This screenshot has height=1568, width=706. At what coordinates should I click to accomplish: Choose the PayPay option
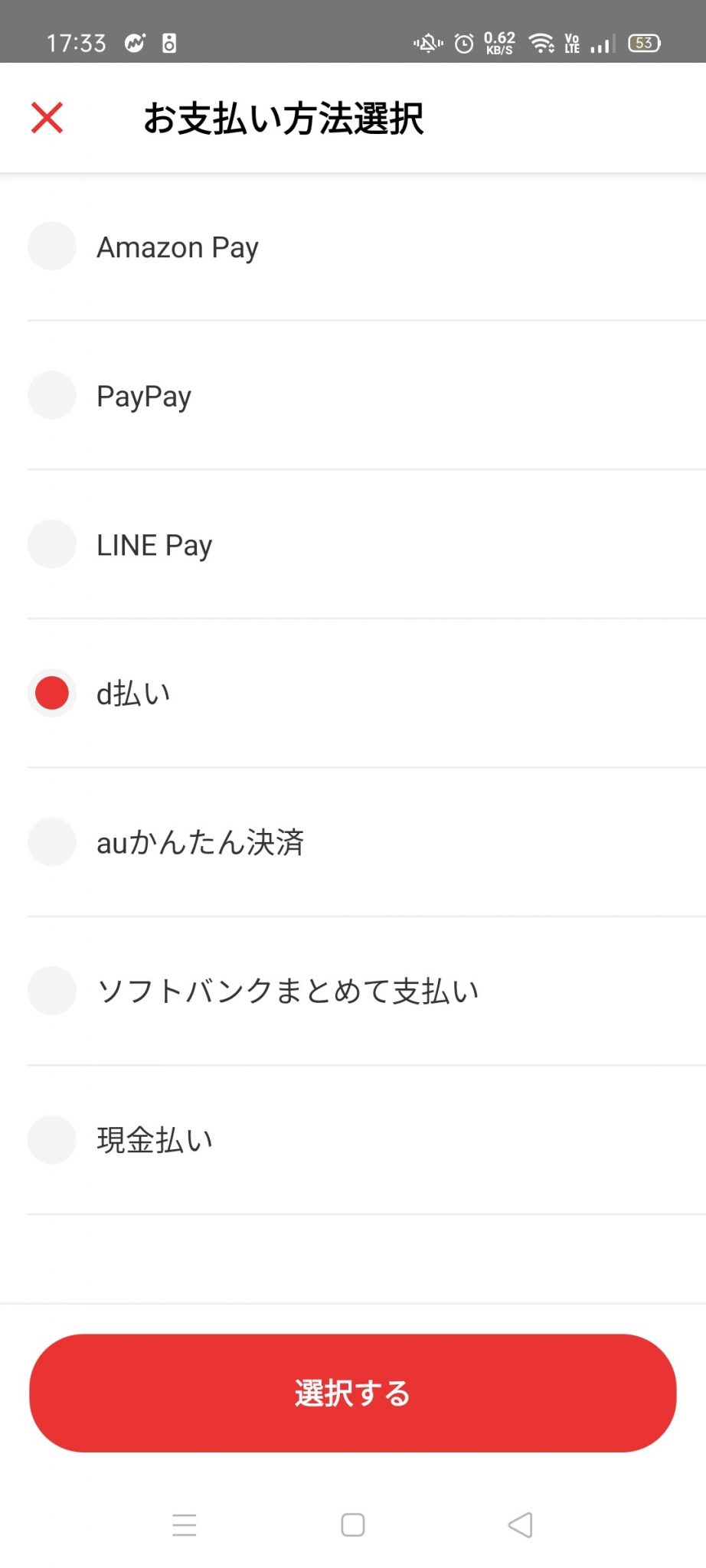[x=366, y=395]
